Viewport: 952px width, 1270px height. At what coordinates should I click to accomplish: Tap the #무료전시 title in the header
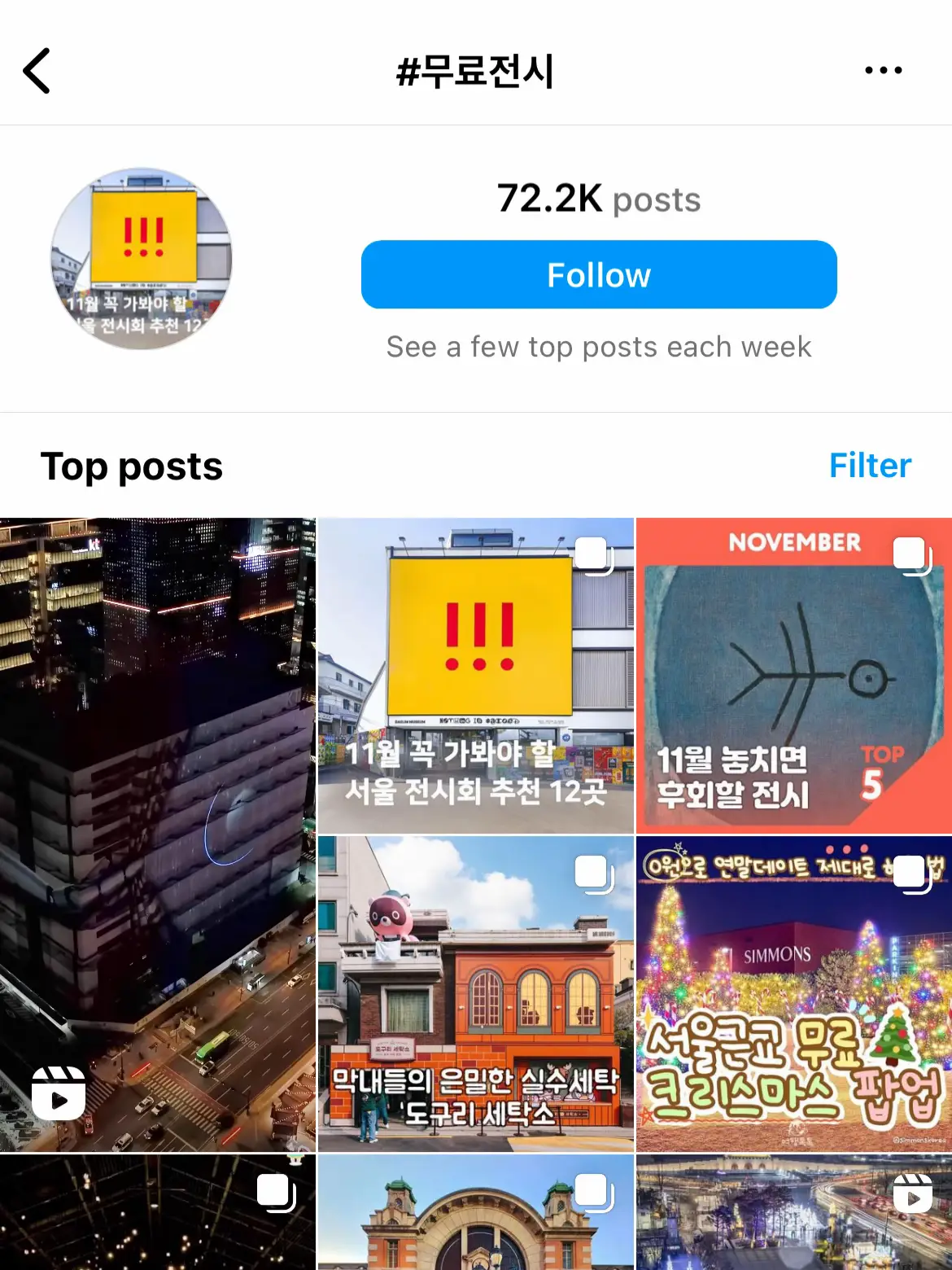tap(476, 69)
